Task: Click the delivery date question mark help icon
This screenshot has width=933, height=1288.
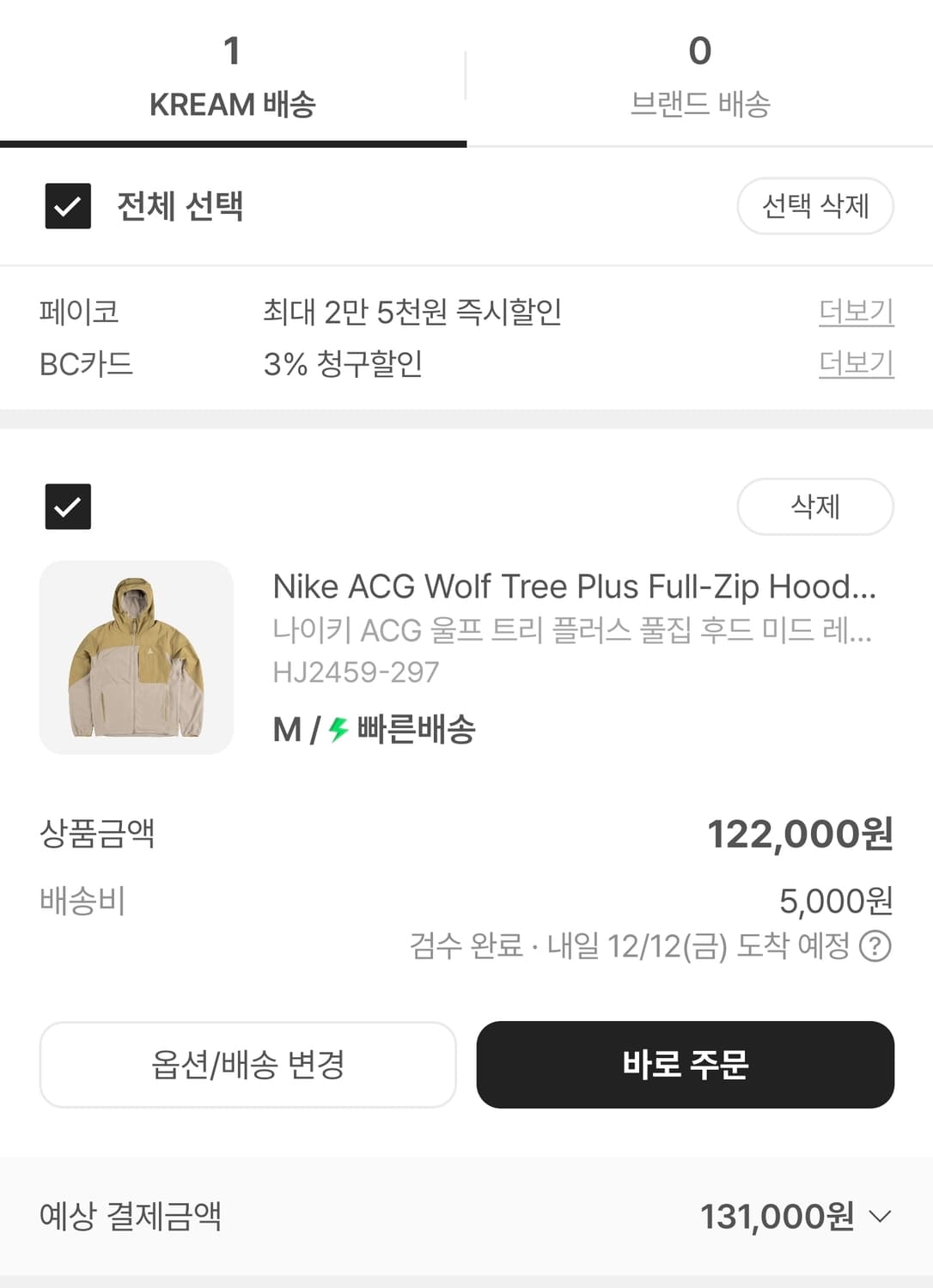Action: coord(875,947)
